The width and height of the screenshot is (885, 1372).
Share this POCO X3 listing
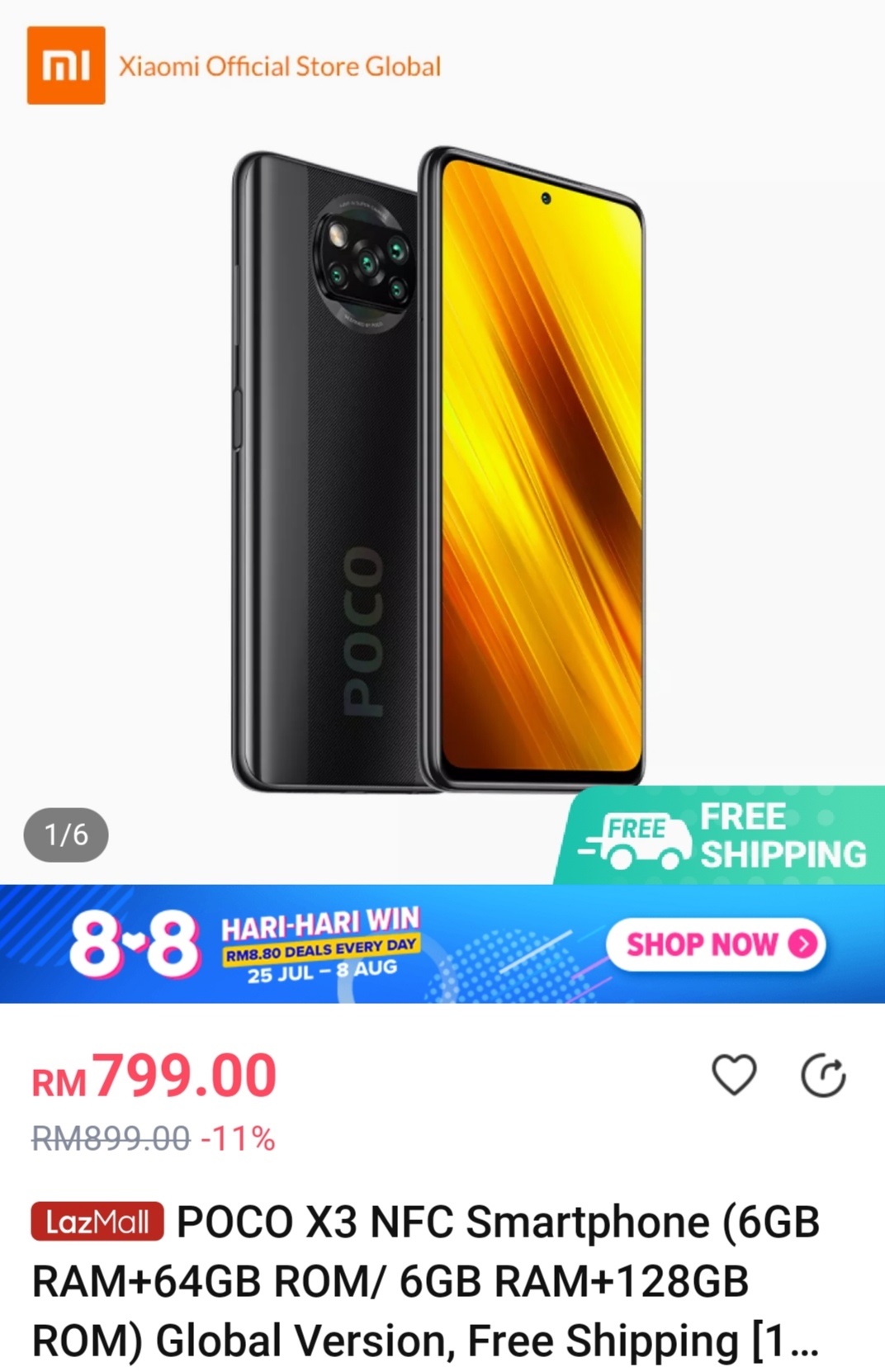(x=823, y=1076)
